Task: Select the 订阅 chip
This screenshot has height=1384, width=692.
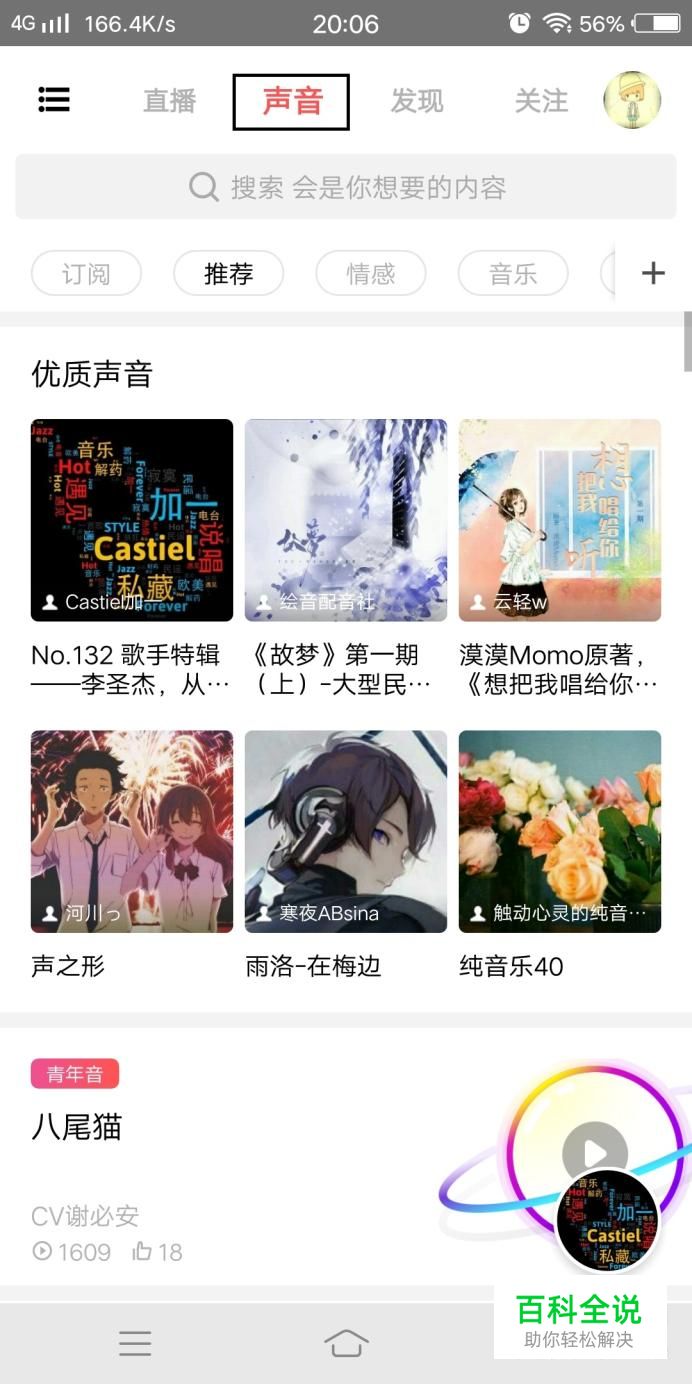Action: [86, 273]
